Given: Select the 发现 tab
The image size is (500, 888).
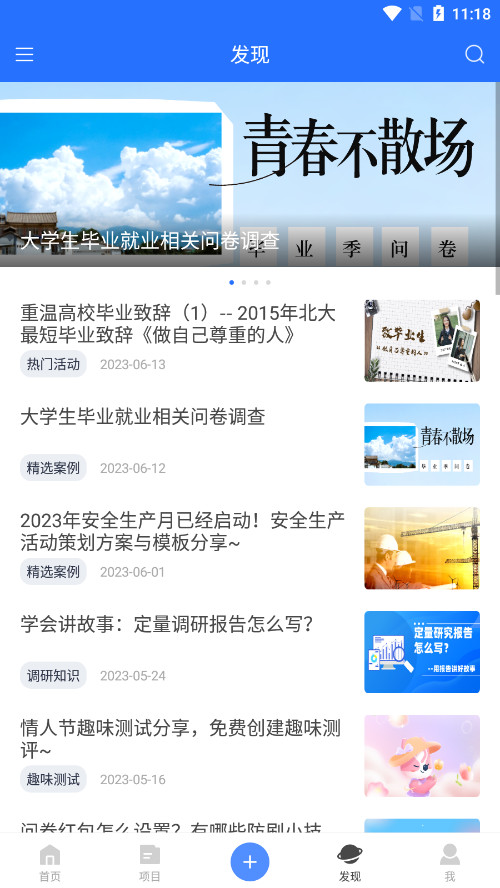Looking at the screenshot, I should click(350, 863).
